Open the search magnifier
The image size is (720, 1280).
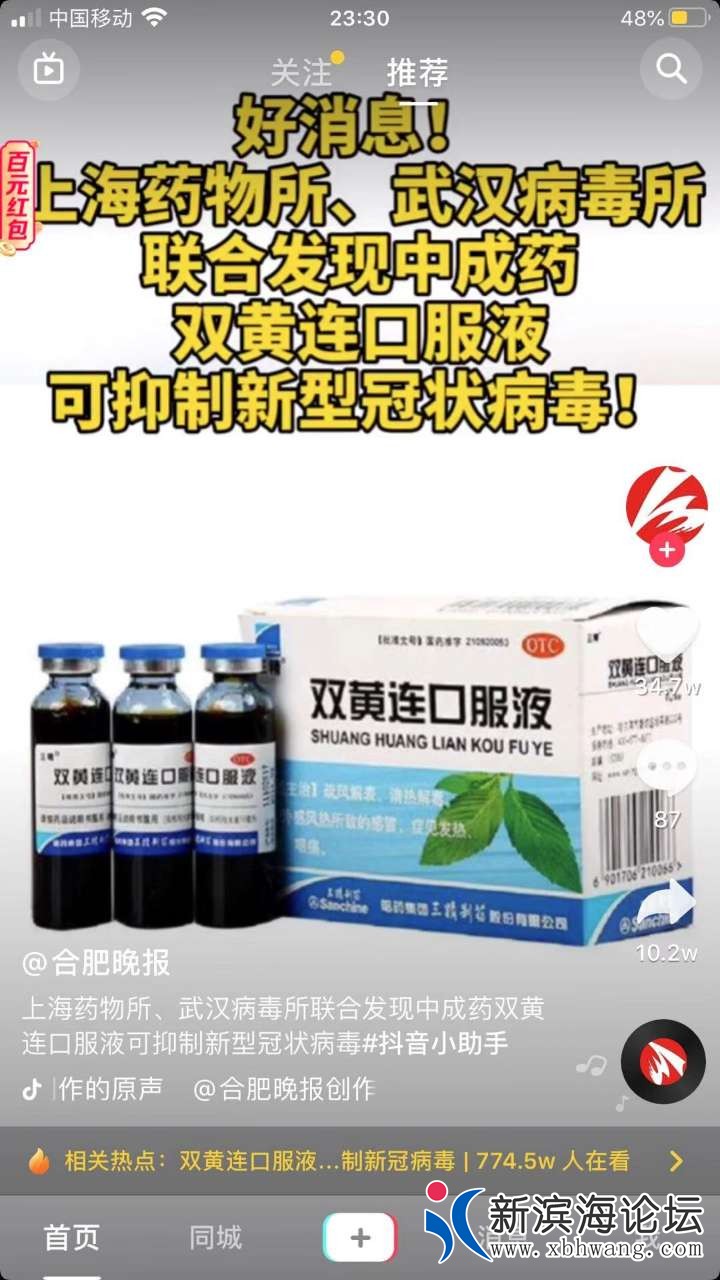pyautogui.click(x=670, y=69)
